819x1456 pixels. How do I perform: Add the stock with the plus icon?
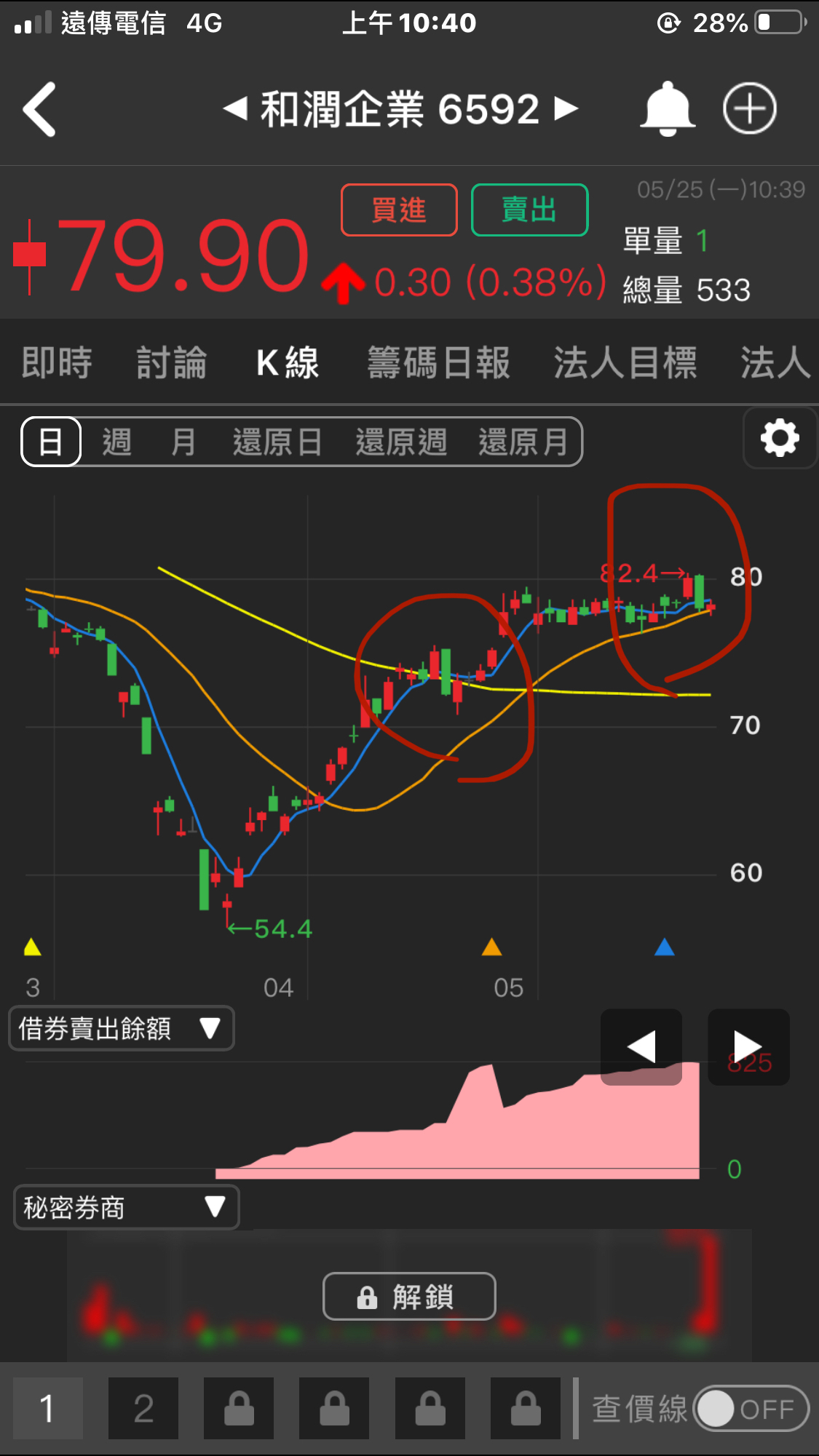coord(749,109)
